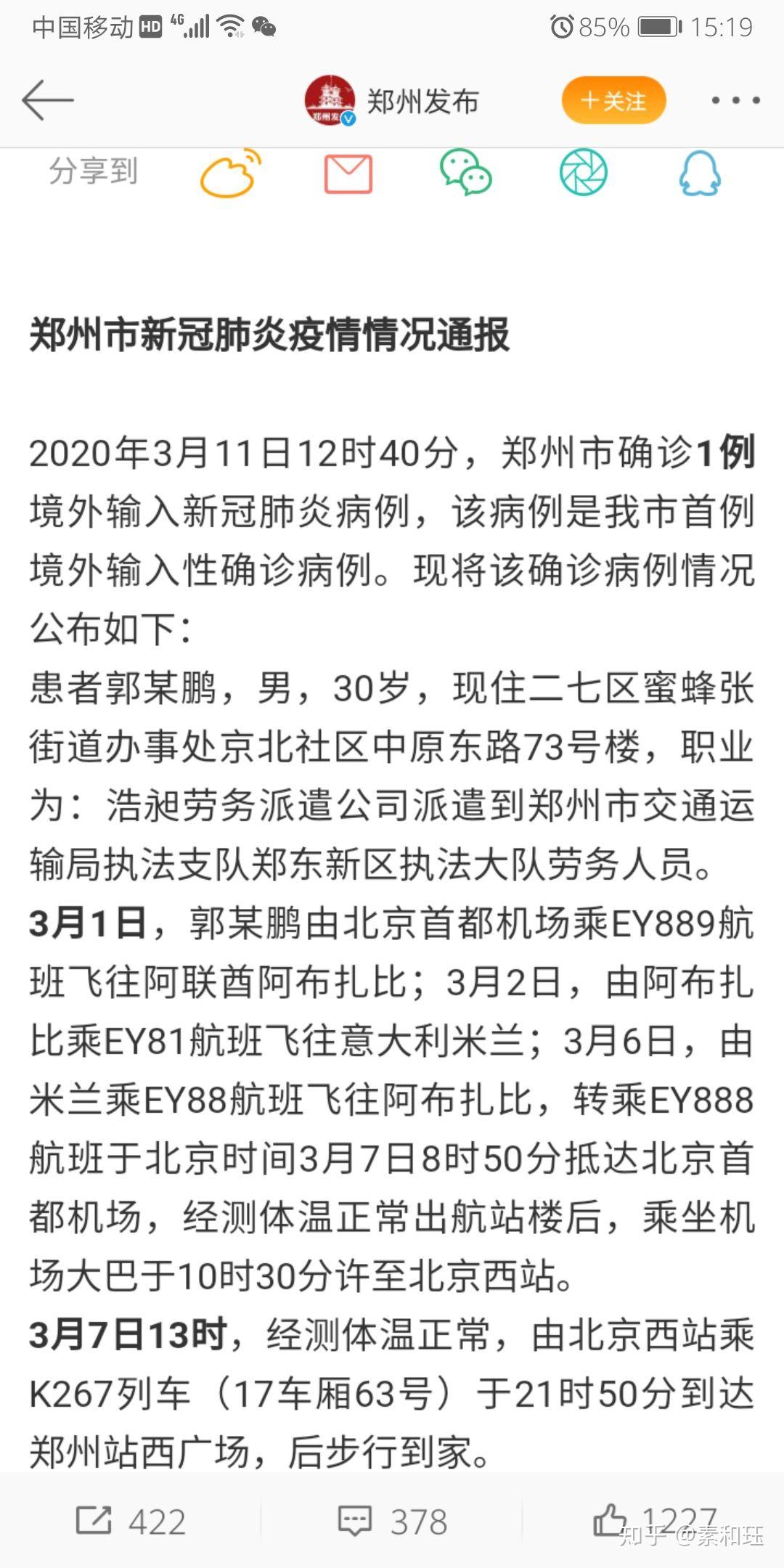Share the post to Weibo
This screenshot has width=784, height=1568.
click(231, 173)
